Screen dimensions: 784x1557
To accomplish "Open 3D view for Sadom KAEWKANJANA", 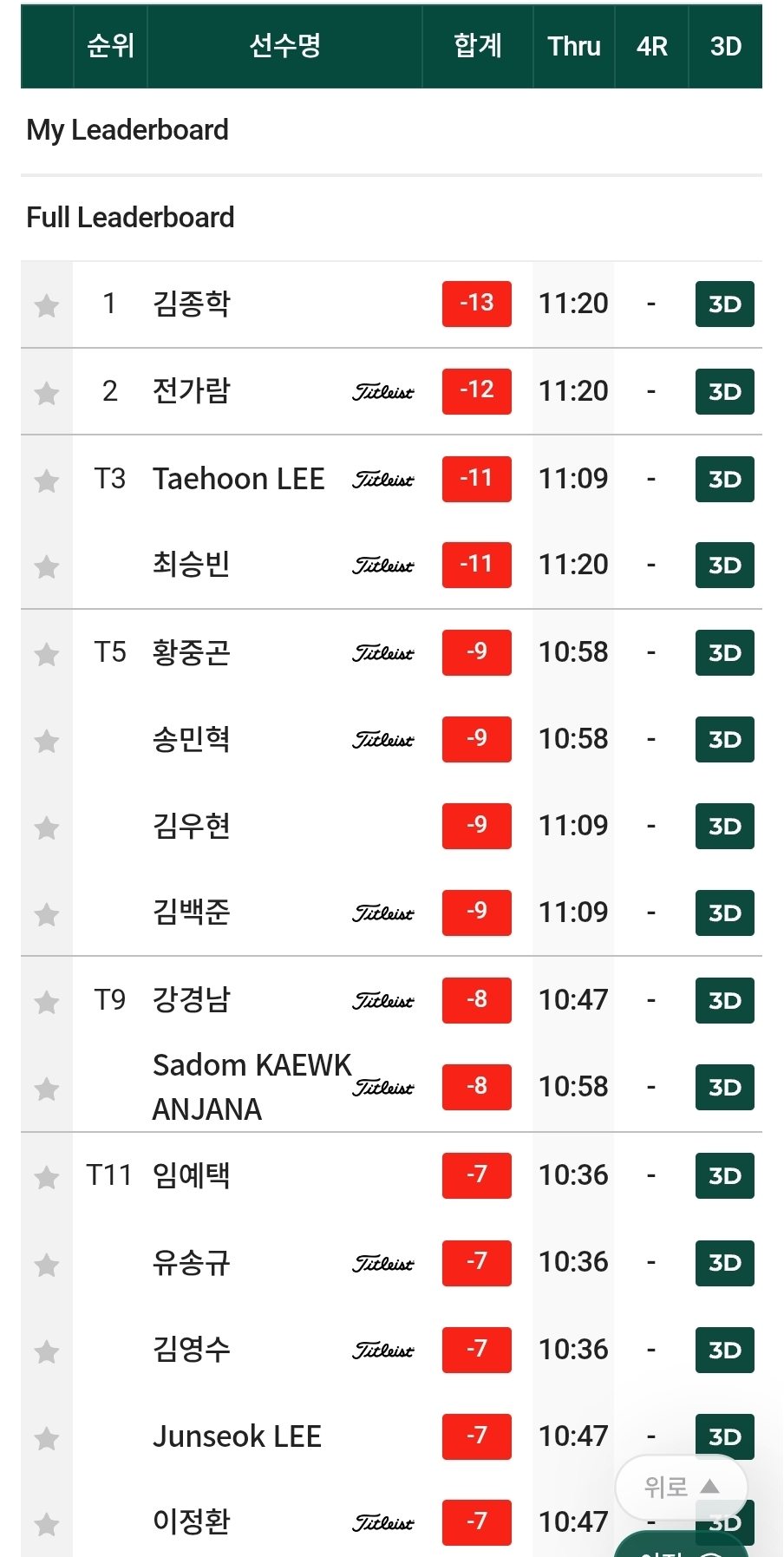I will 724,1087.
